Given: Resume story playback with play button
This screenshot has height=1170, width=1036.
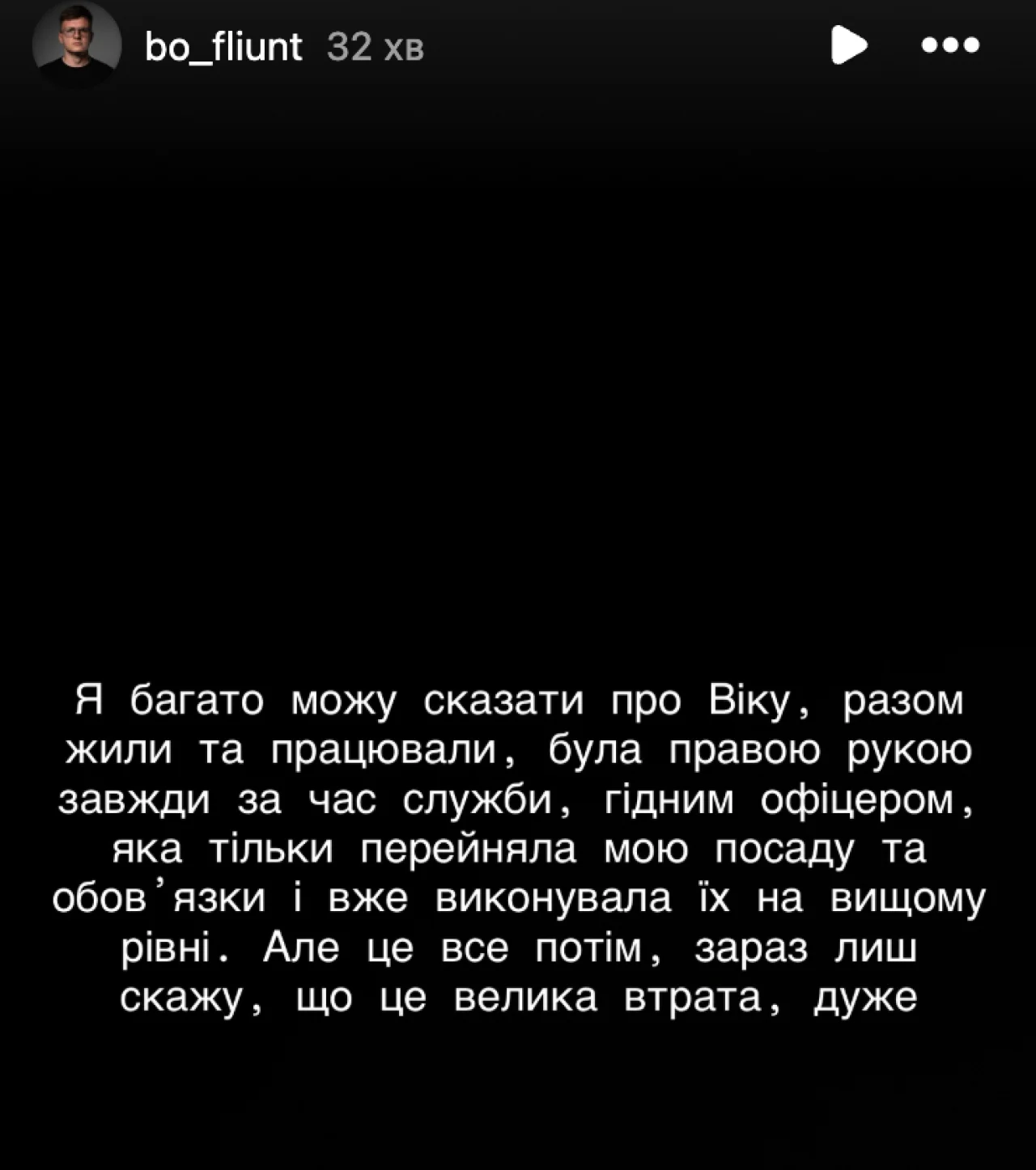Looking at the screenshot, I should [848, 45].
